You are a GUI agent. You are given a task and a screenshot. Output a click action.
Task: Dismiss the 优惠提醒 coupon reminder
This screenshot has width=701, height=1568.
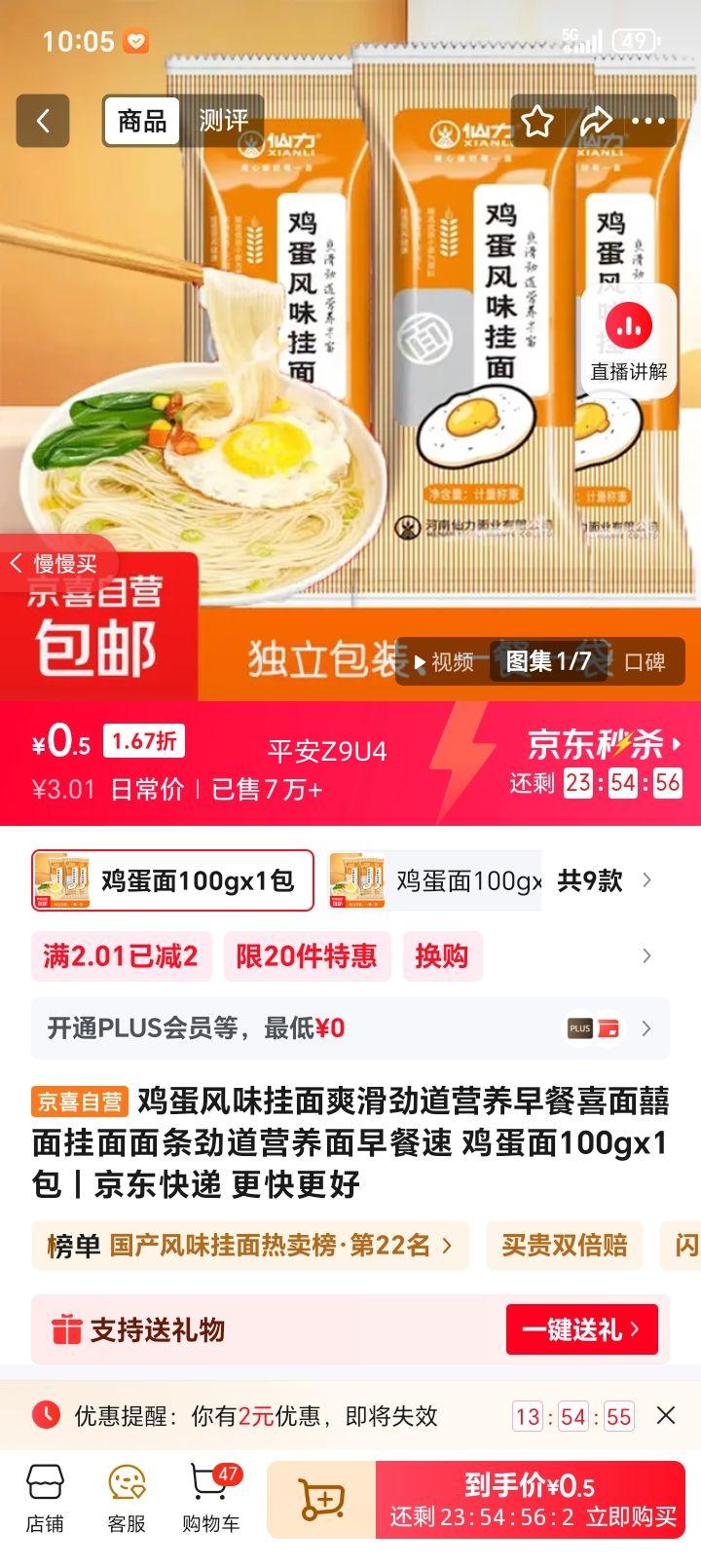click(668, 1417)
